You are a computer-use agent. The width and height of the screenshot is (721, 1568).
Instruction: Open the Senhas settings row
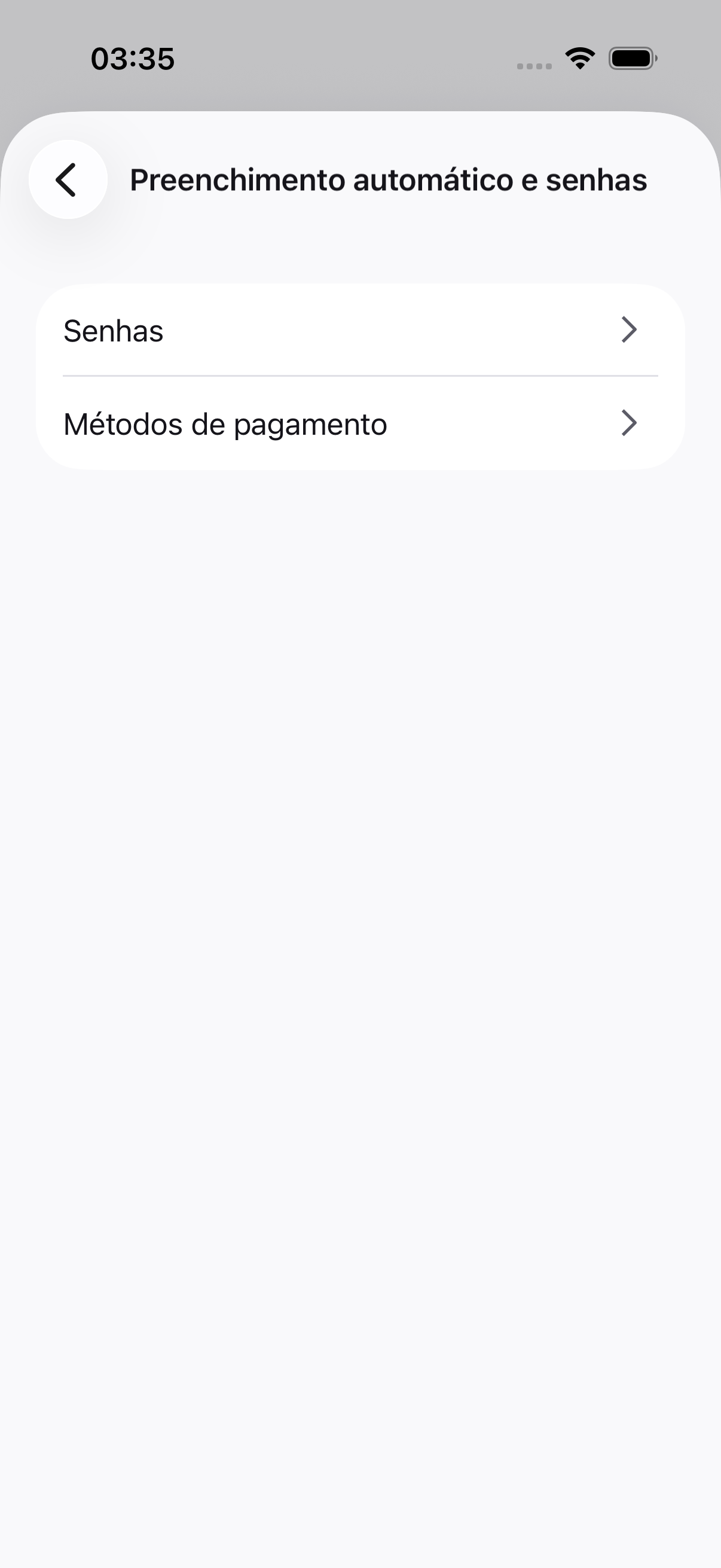pyautogui.click(x=360, y=331)
